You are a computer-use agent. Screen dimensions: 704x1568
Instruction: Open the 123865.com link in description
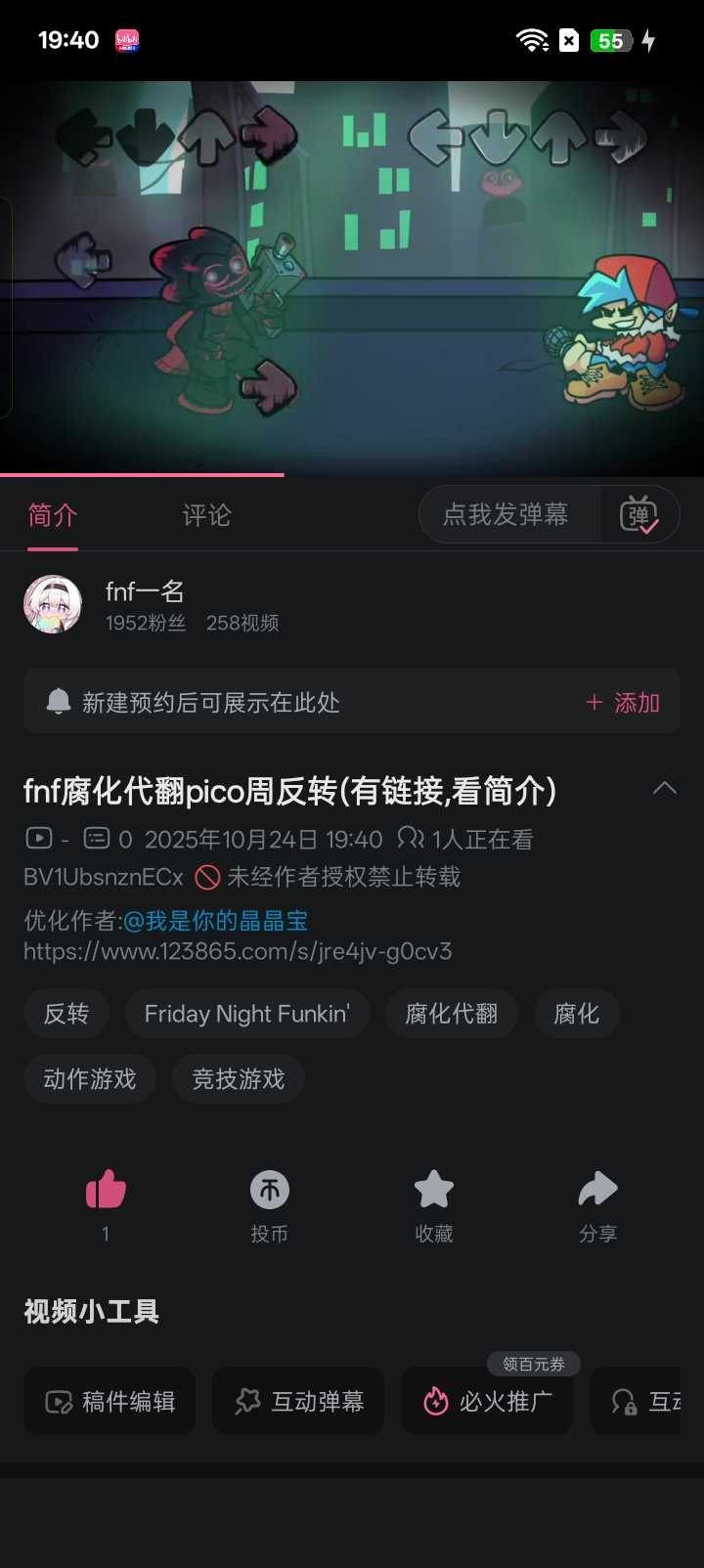[238, 951]
